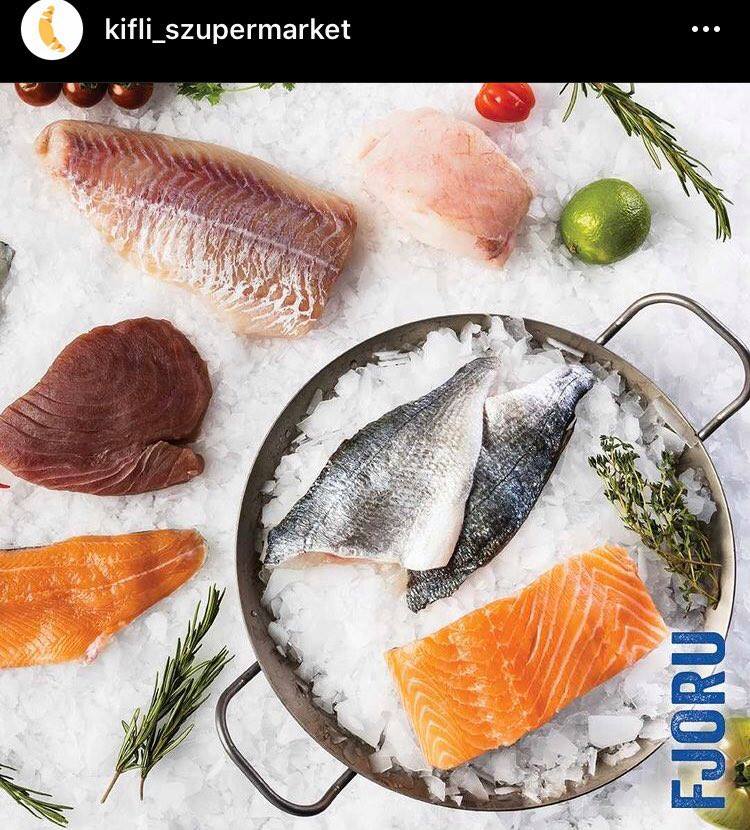Open the three-dot overflow menu
Image resolution: width=750 pixels, height=830 pixels.
705,30
